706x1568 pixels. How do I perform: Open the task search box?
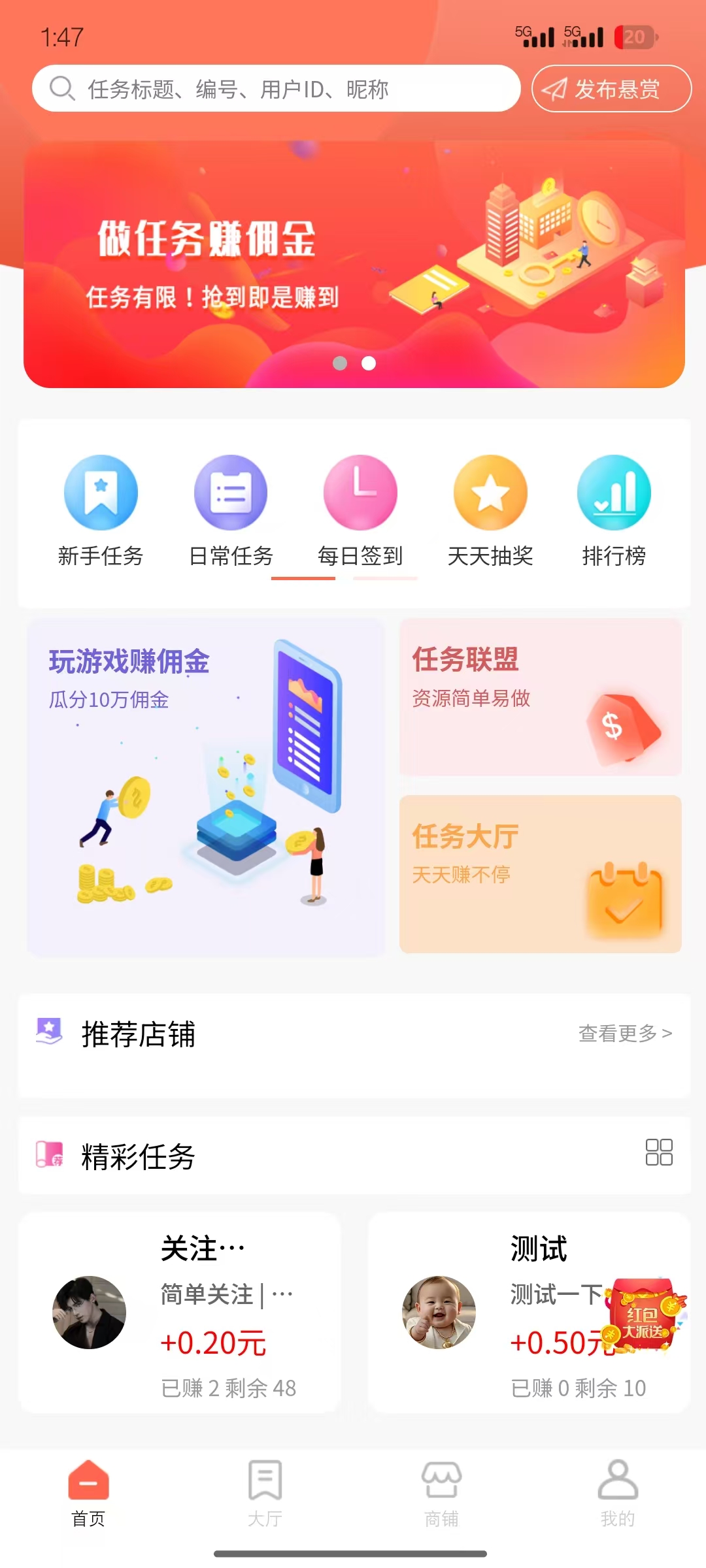click(275, 89)
